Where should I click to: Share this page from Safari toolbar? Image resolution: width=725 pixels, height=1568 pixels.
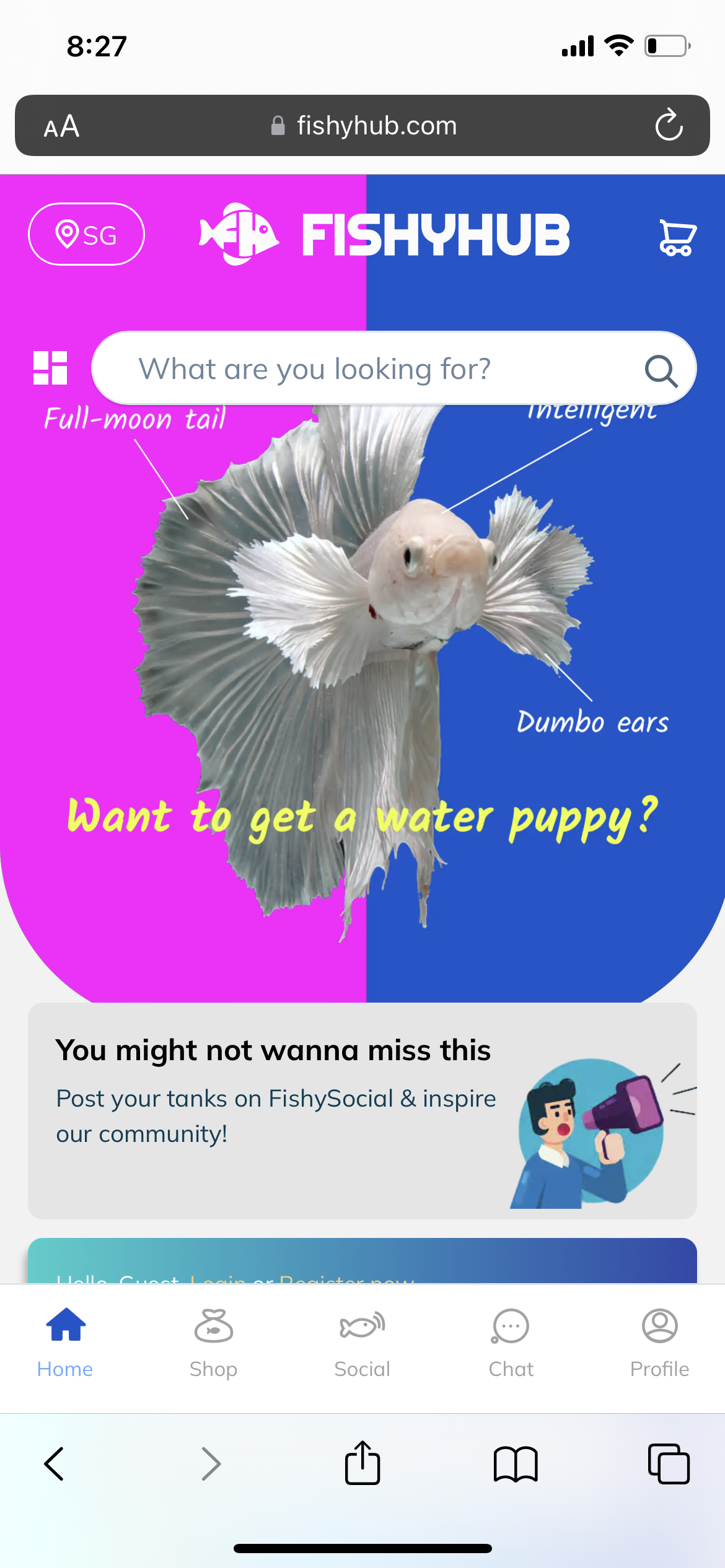click(x=362, y=1464)
